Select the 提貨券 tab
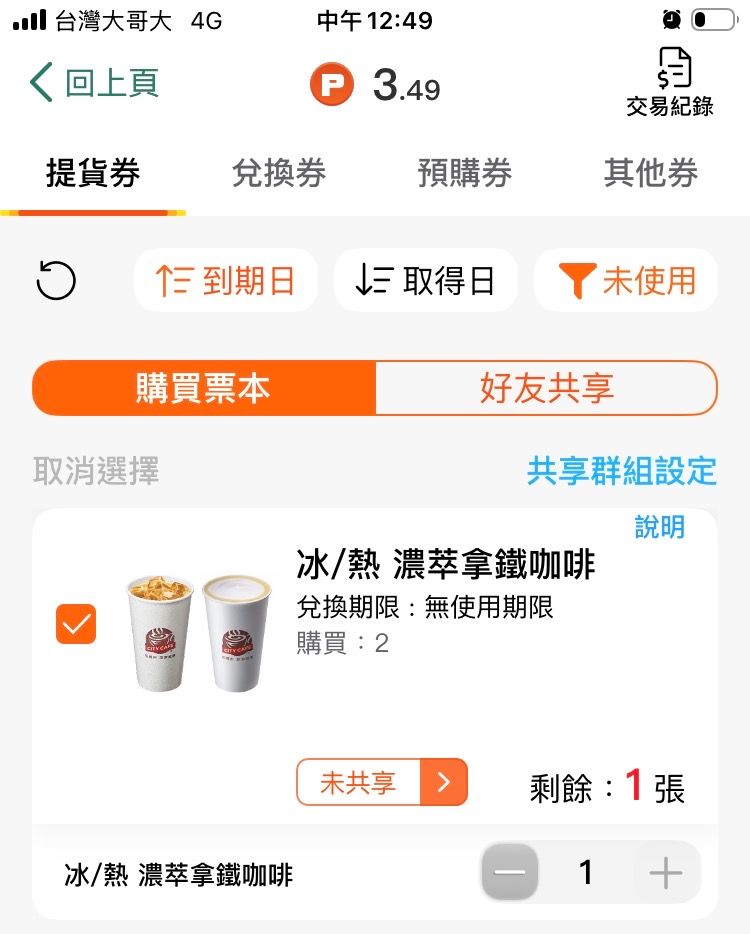 (x=93, y=174)
